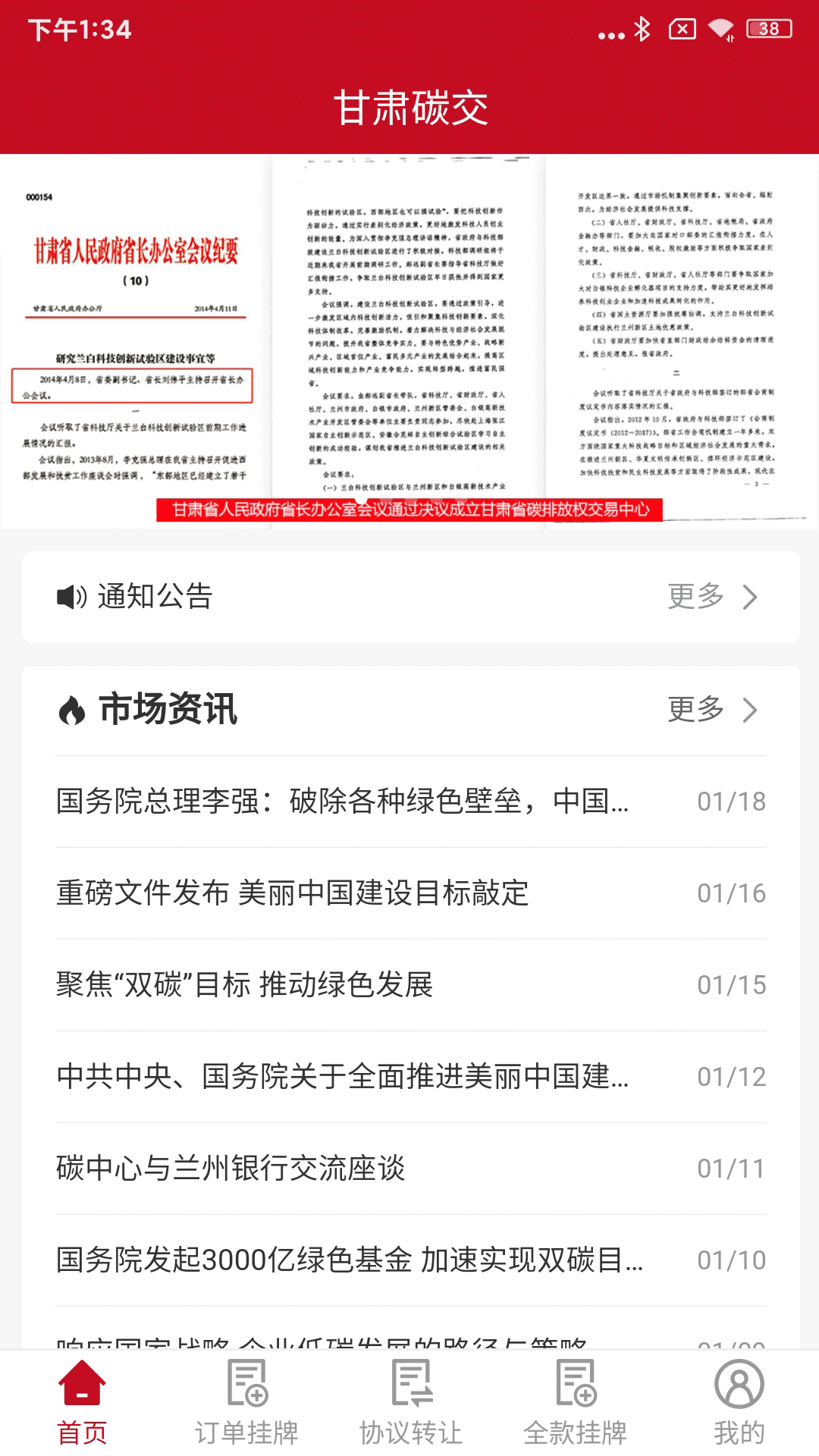Tap the Bluetooth icon in status bar
Screen dimensions: 819x1456
pos(641,29)
